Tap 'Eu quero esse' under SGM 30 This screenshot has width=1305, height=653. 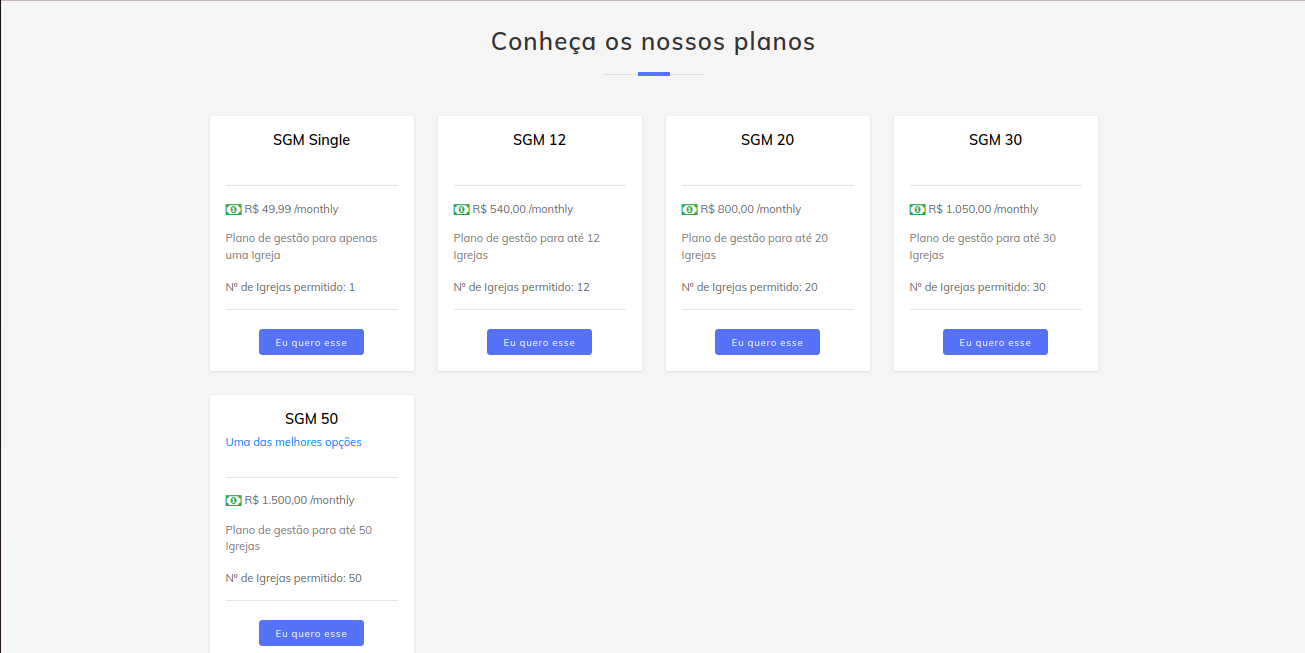click(995, 342)
